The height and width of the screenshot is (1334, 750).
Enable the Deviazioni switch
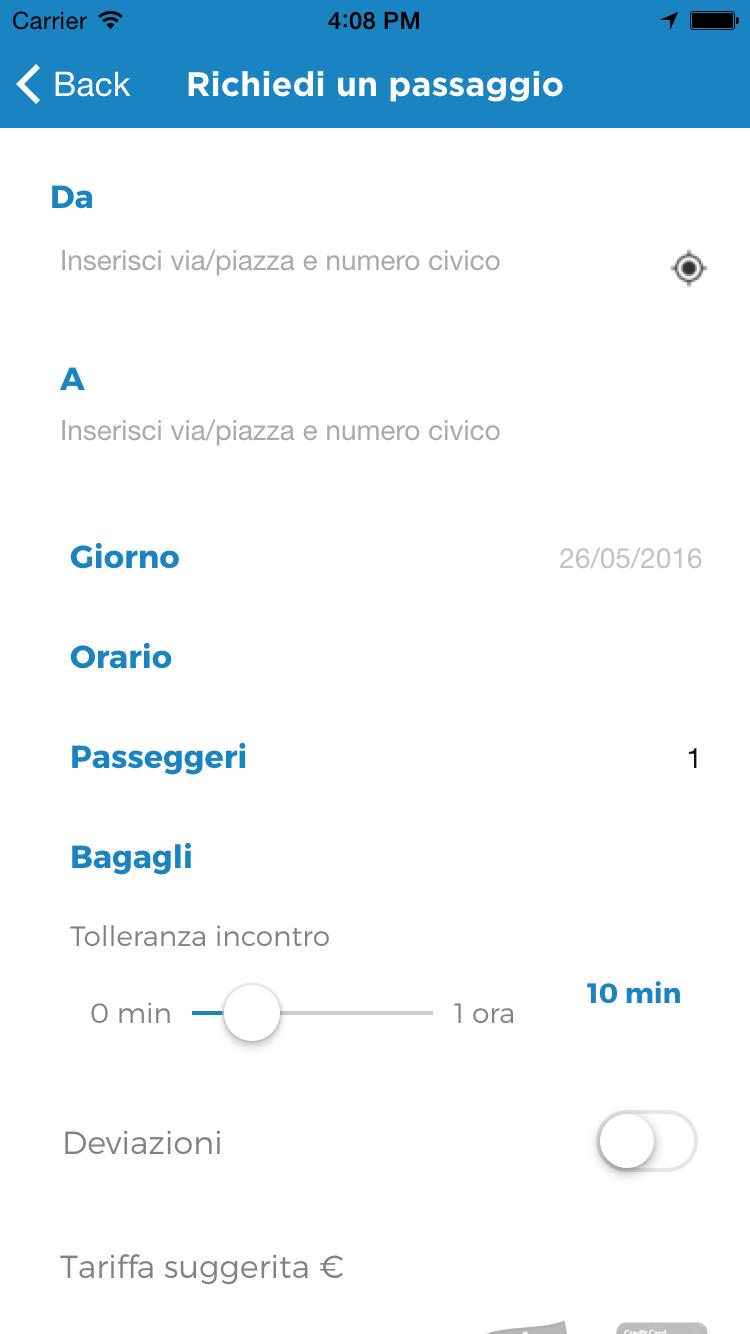646,1142
